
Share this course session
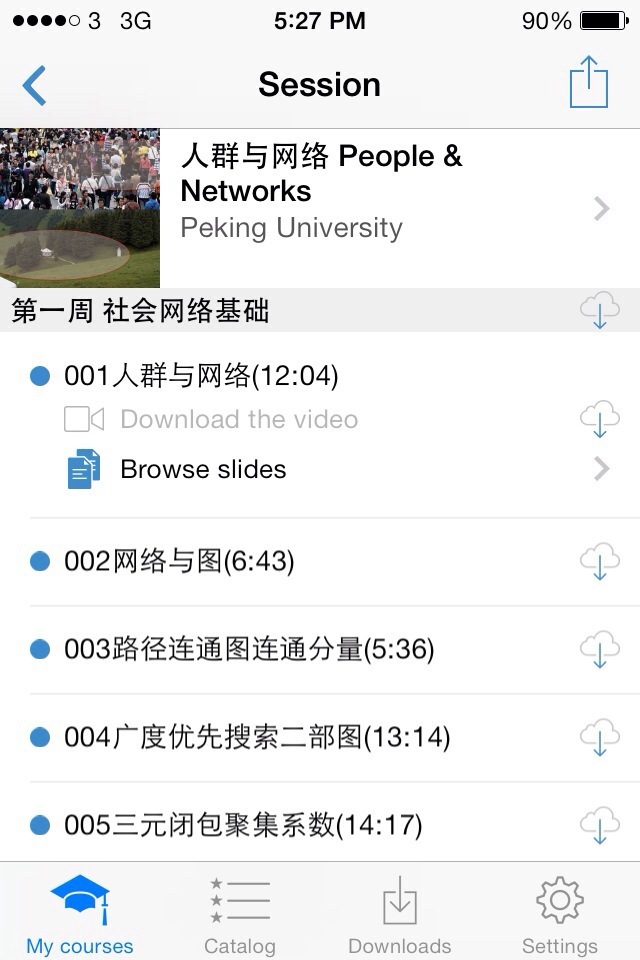[x=589, y=83]
